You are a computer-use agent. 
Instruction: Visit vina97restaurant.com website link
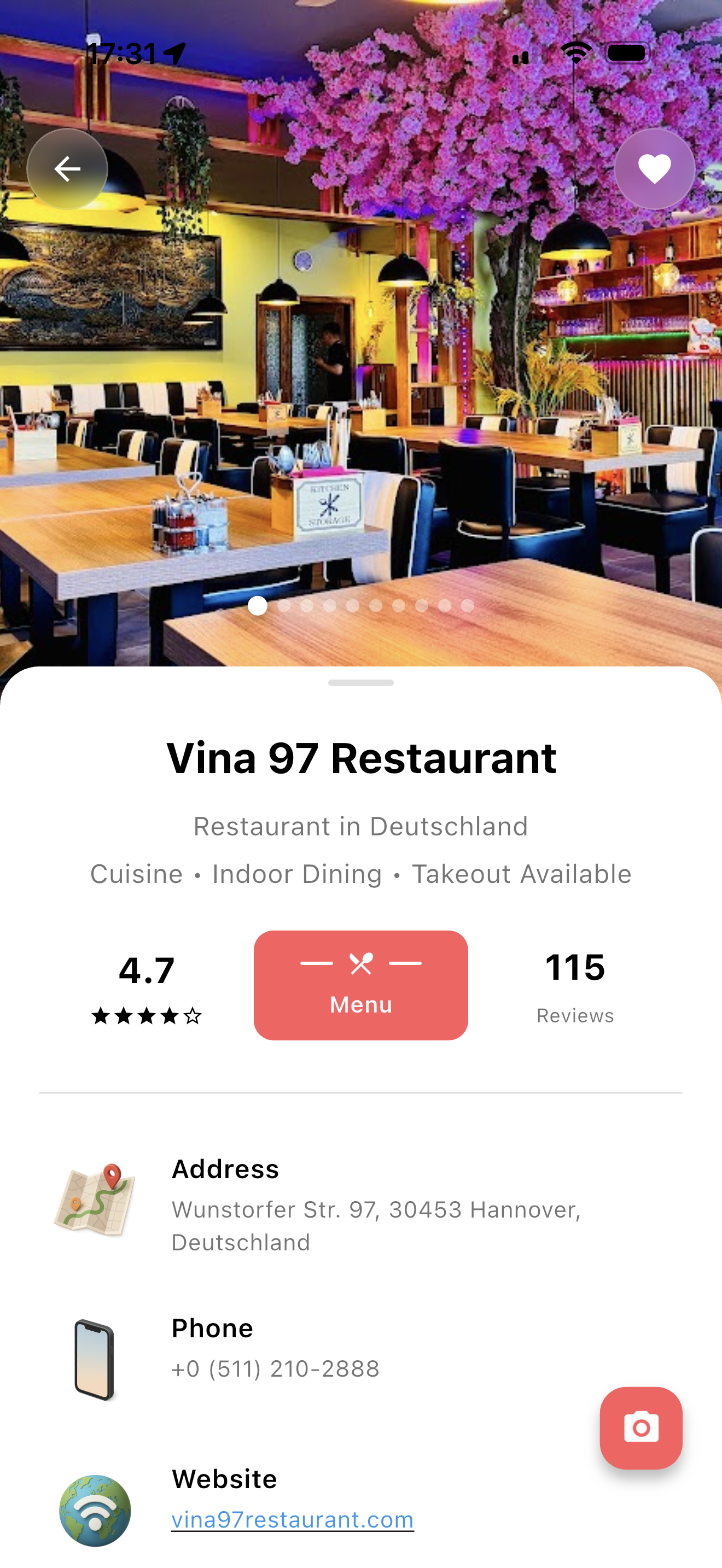(293, 1519)
